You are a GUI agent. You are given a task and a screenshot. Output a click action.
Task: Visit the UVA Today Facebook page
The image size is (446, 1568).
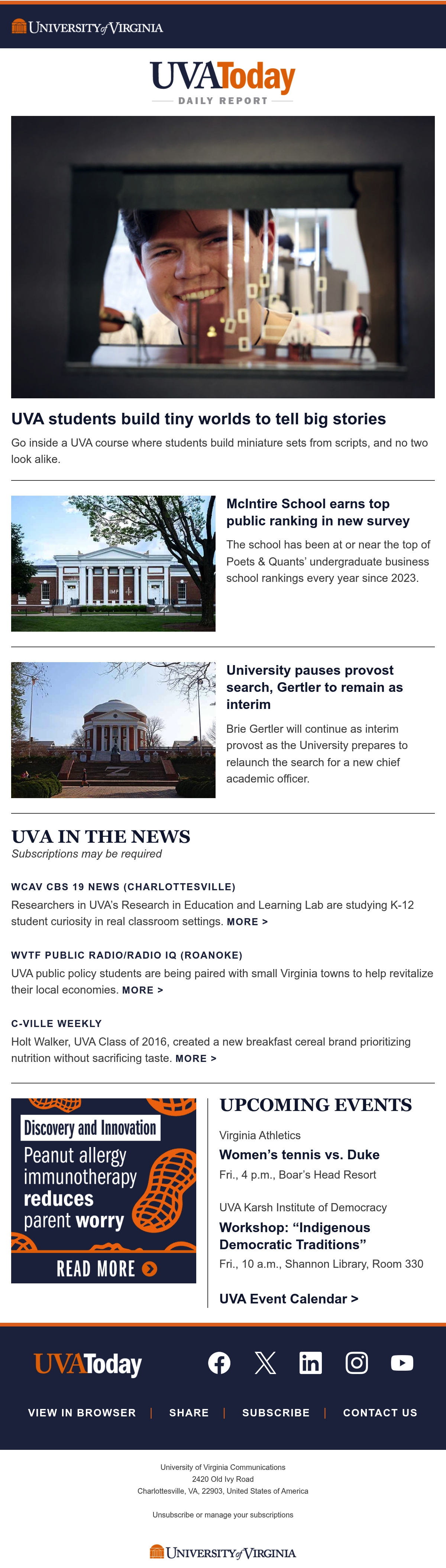(219, 1362)
